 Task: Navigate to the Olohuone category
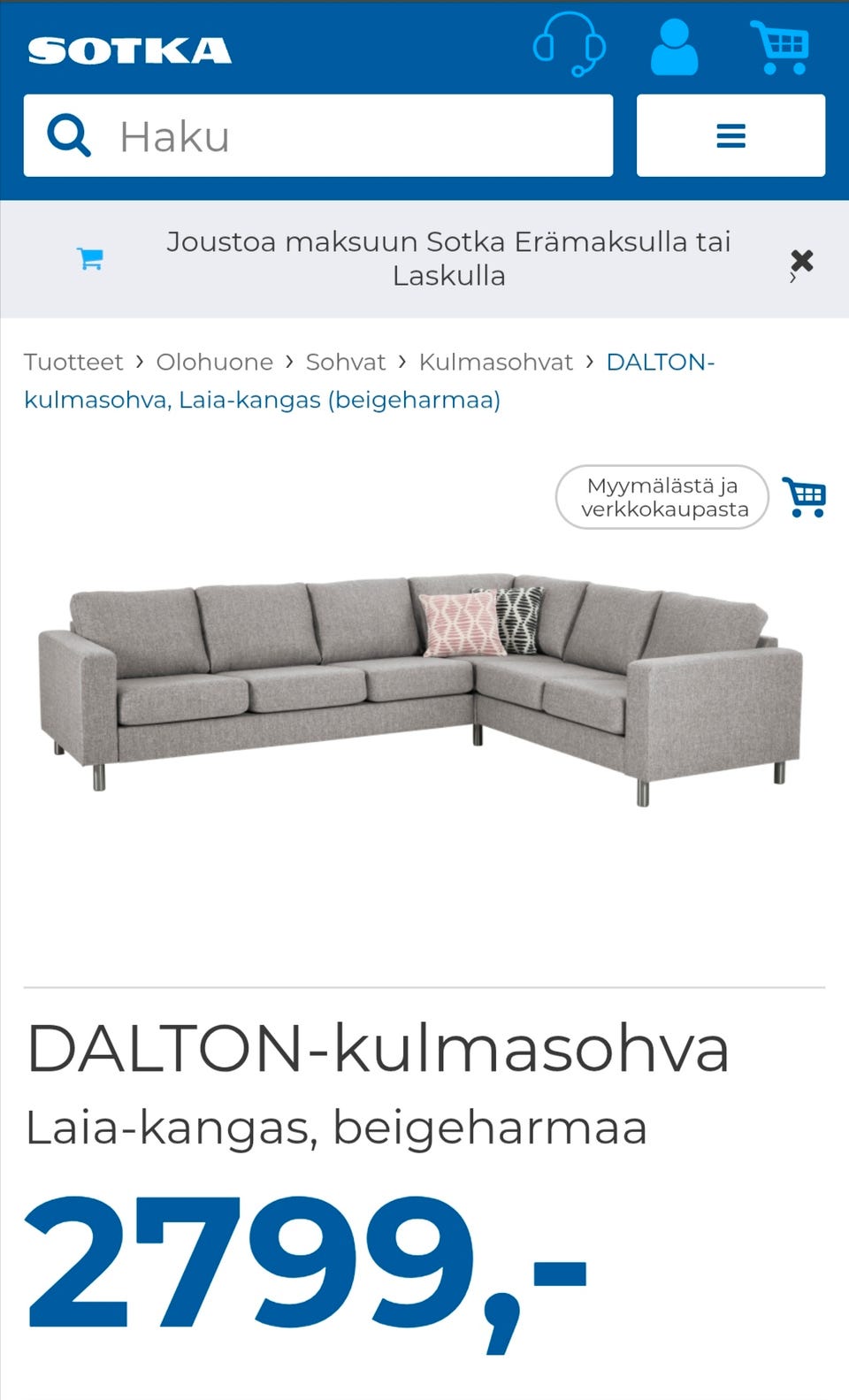point(213,362)
